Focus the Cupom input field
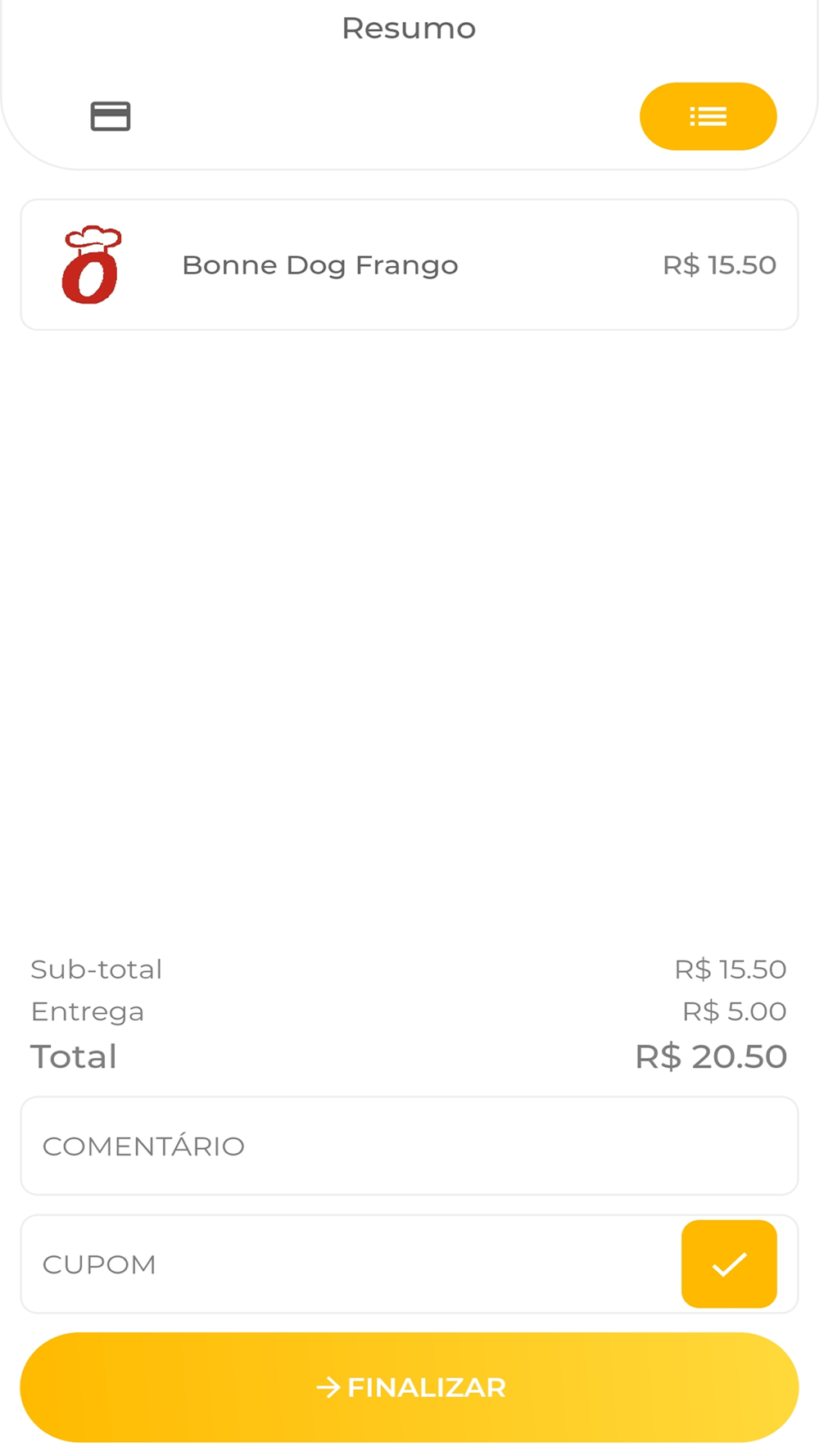Viewport: 819px width, 1456px height. 351,1264
